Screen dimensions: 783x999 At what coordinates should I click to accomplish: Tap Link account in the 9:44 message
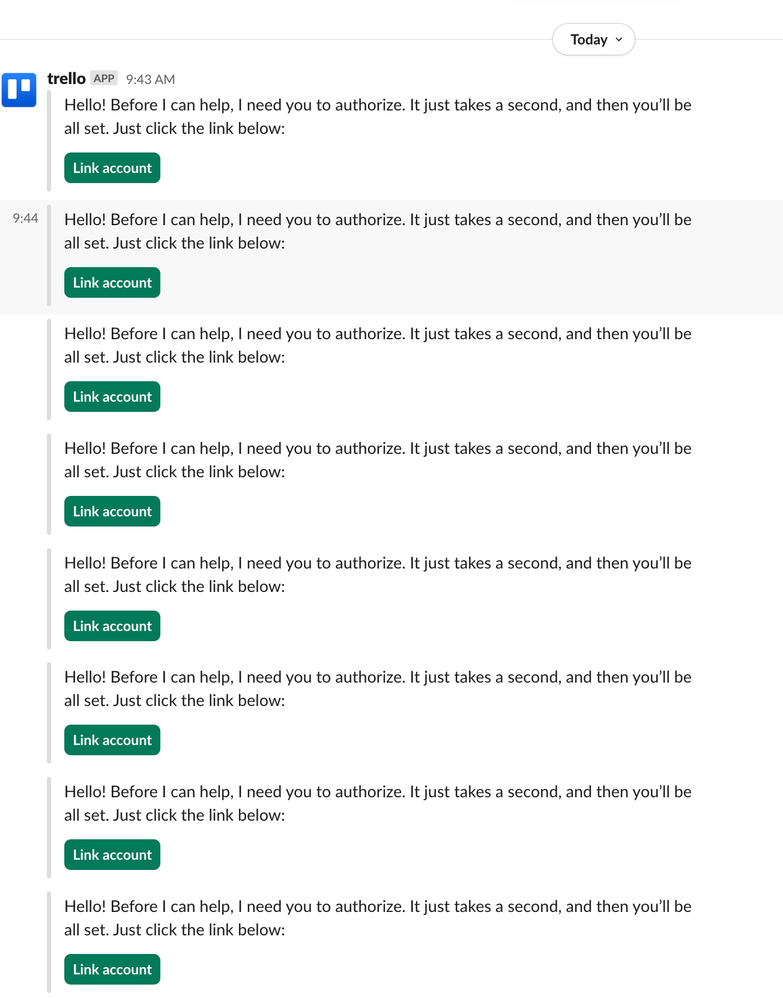[112, 283]
